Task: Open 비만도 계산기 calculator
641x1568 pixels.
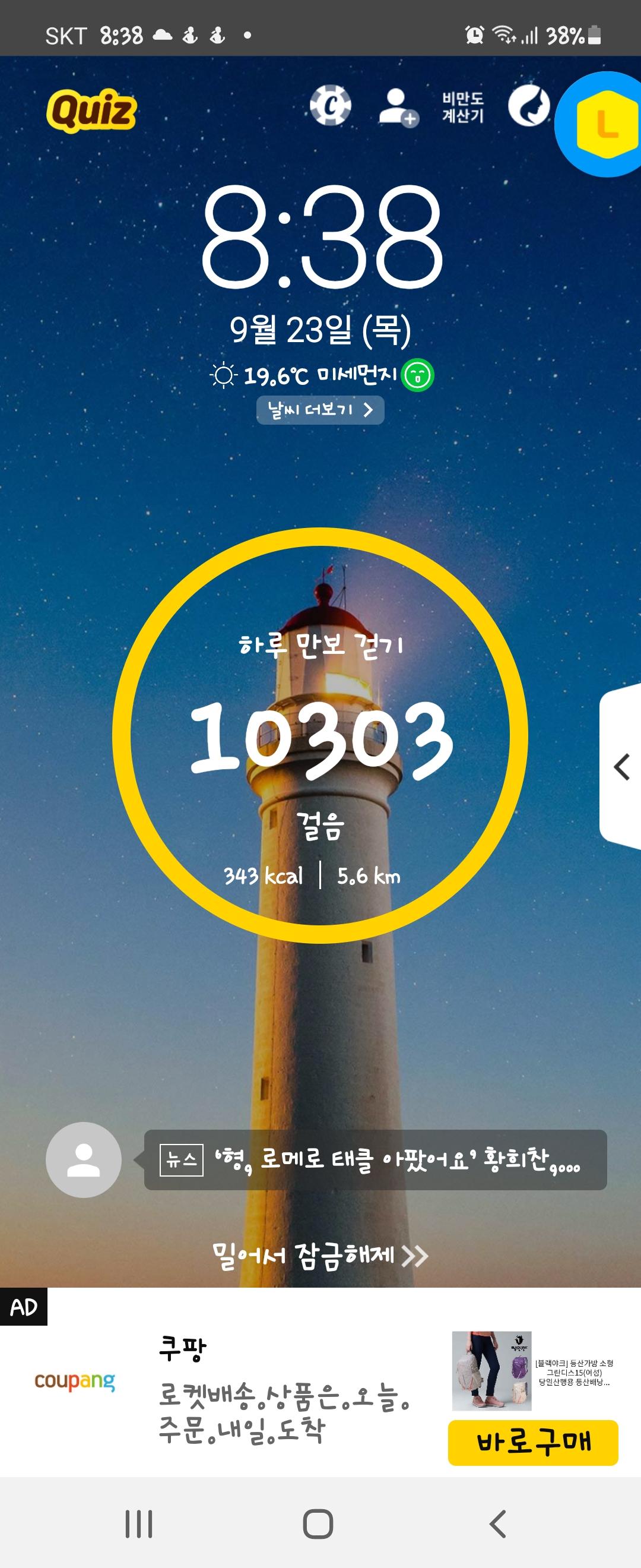Action: [463, 107]
